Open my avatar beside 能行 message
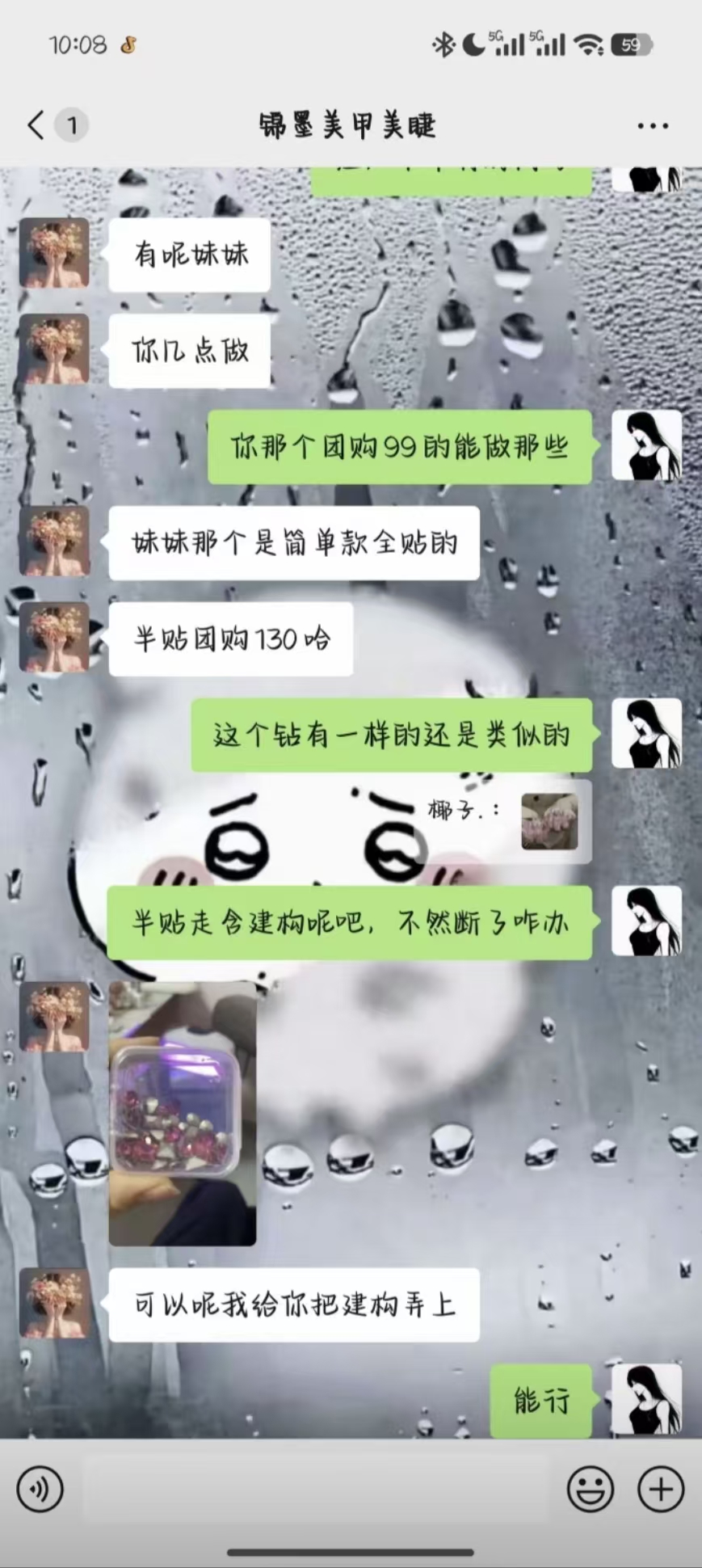Viewport: 702px width, 1568px height. (646, 1399)
